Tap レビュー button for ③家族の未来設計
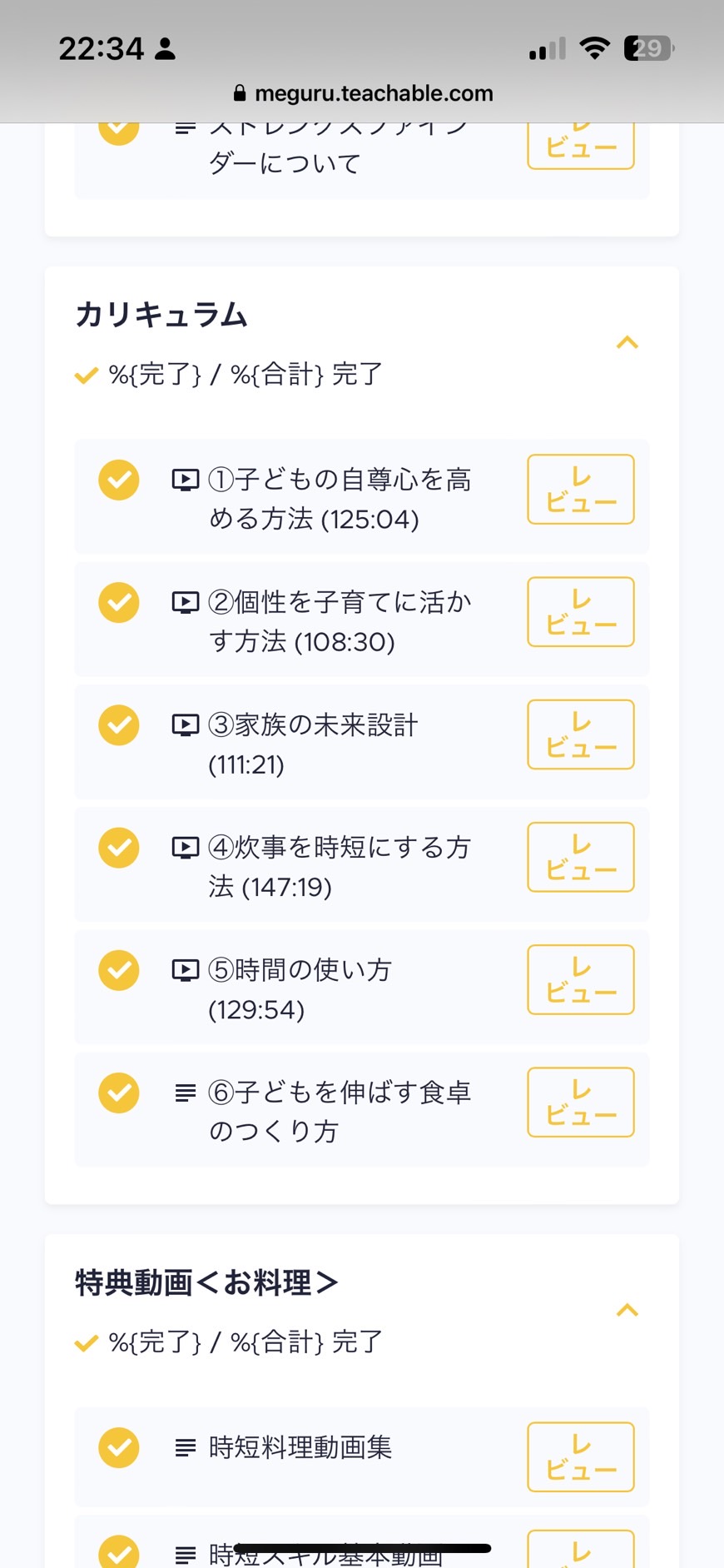Screen dimensions: 724x1568 point(581,734)
